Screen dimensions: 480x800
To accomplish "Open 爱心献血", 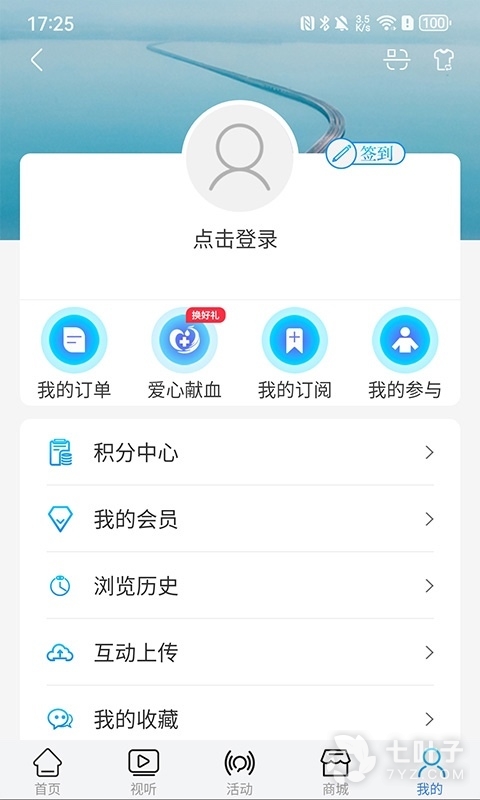I will (185, 353).
